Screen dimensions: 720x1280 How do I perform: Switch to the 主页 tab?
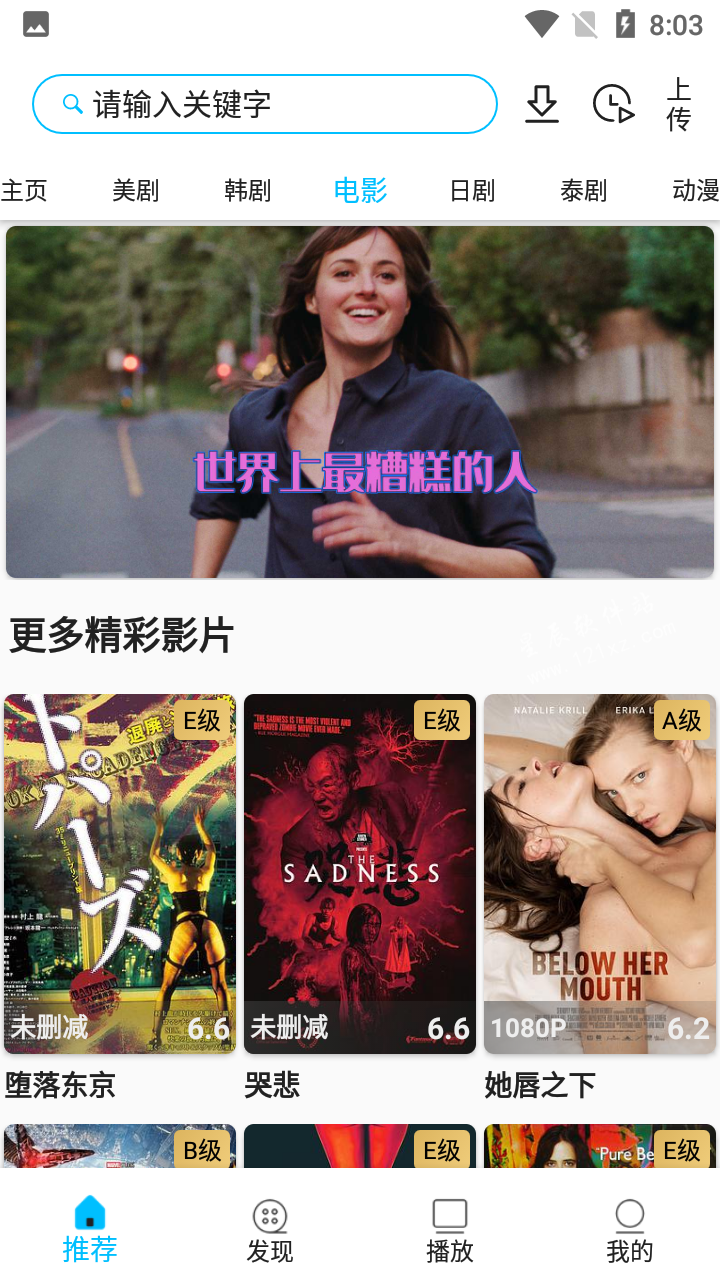click(x=24, y=190)
